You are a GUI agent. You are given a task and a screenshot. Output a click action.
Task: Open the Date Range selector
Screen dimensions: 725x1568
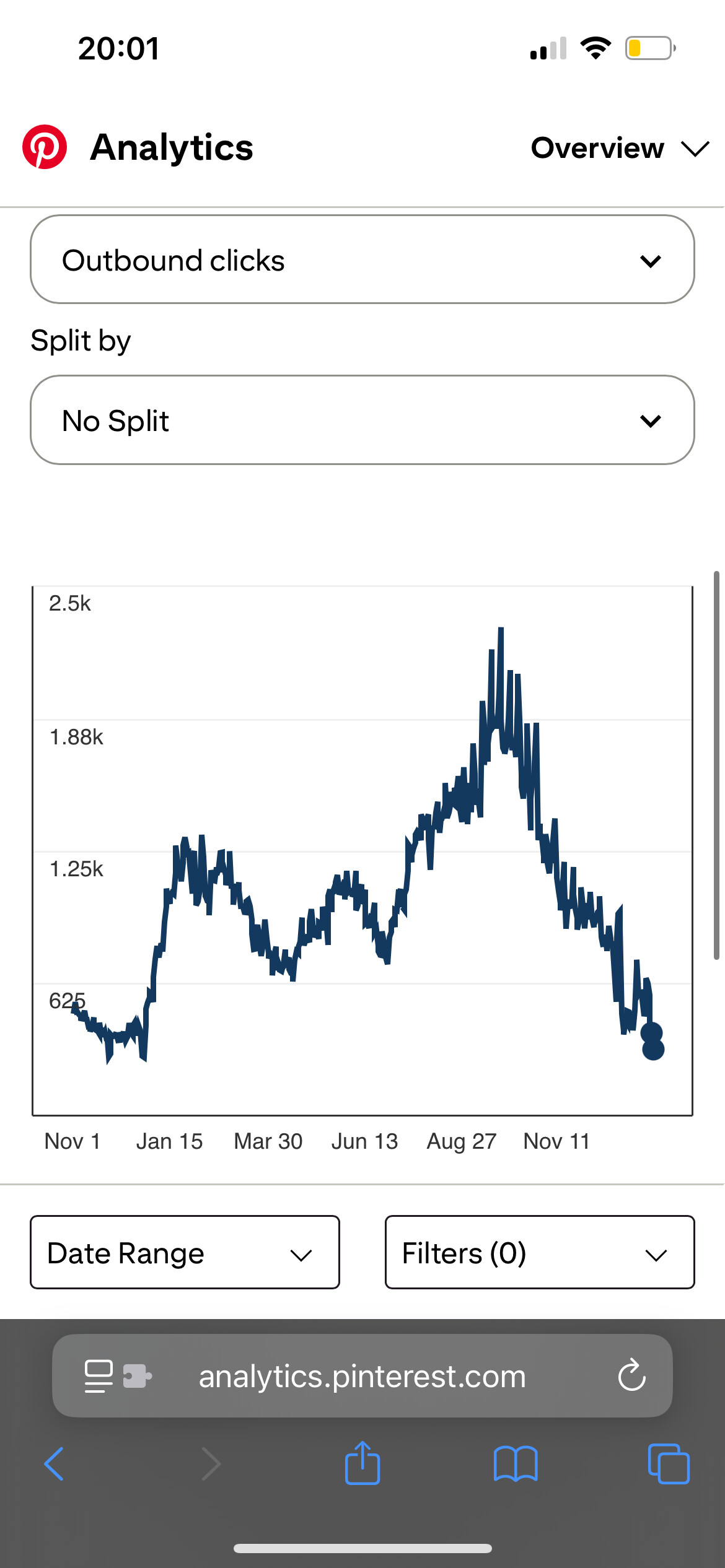pos(184,1252)
